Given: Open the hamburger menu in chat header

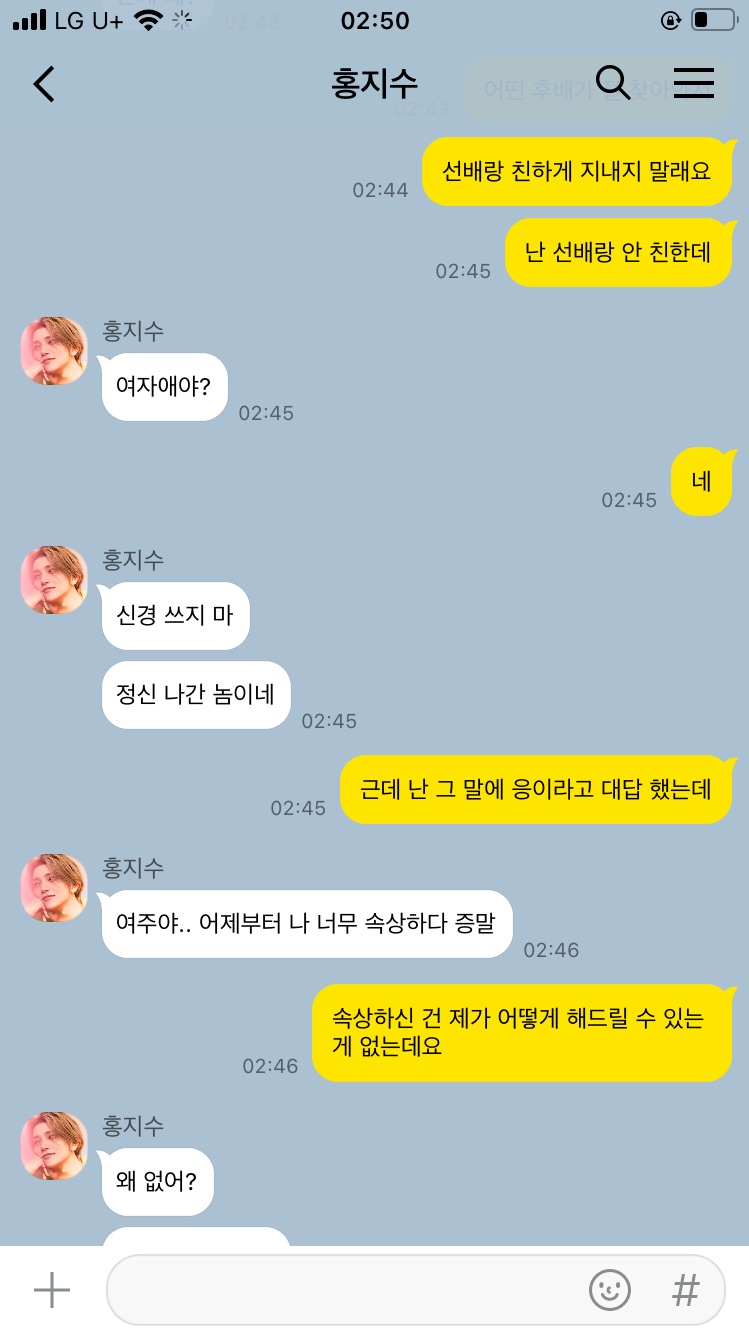Looking at the screenshot, I should 694,84.
